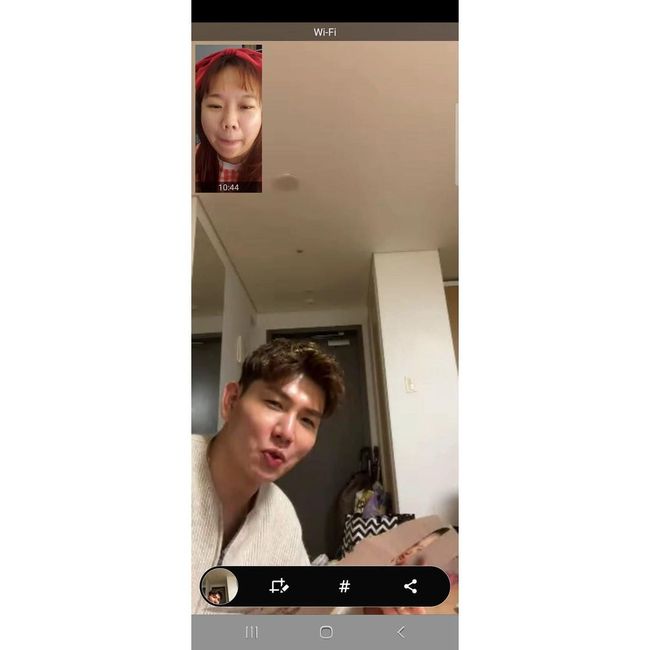Image resolution: width=650 pixels, height=650 pixels.
Task: Tap the self-view video window
Action: pyautogui.click(x=228, y=118)
